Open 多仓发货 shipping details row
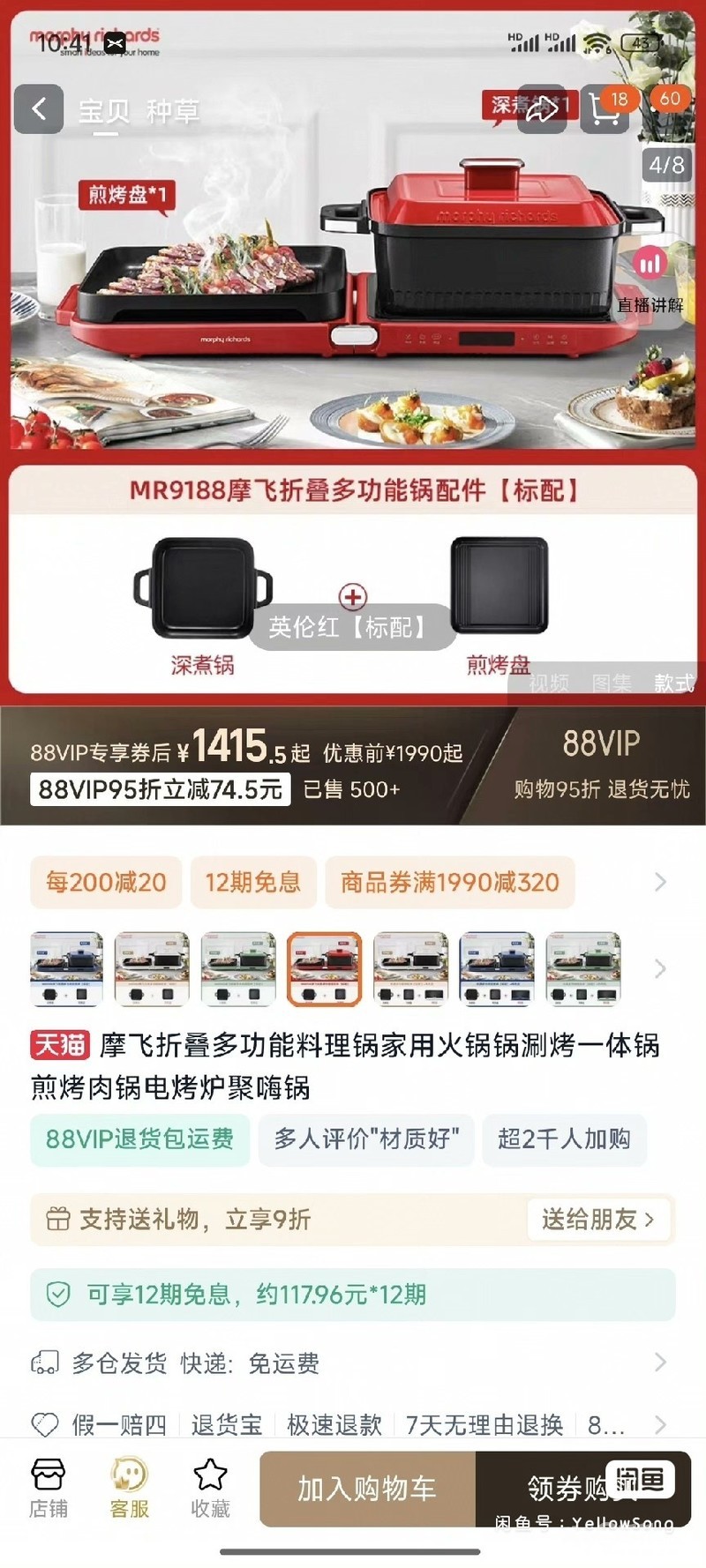The height and width of the screenshot is (1568, 706). 353,1363
